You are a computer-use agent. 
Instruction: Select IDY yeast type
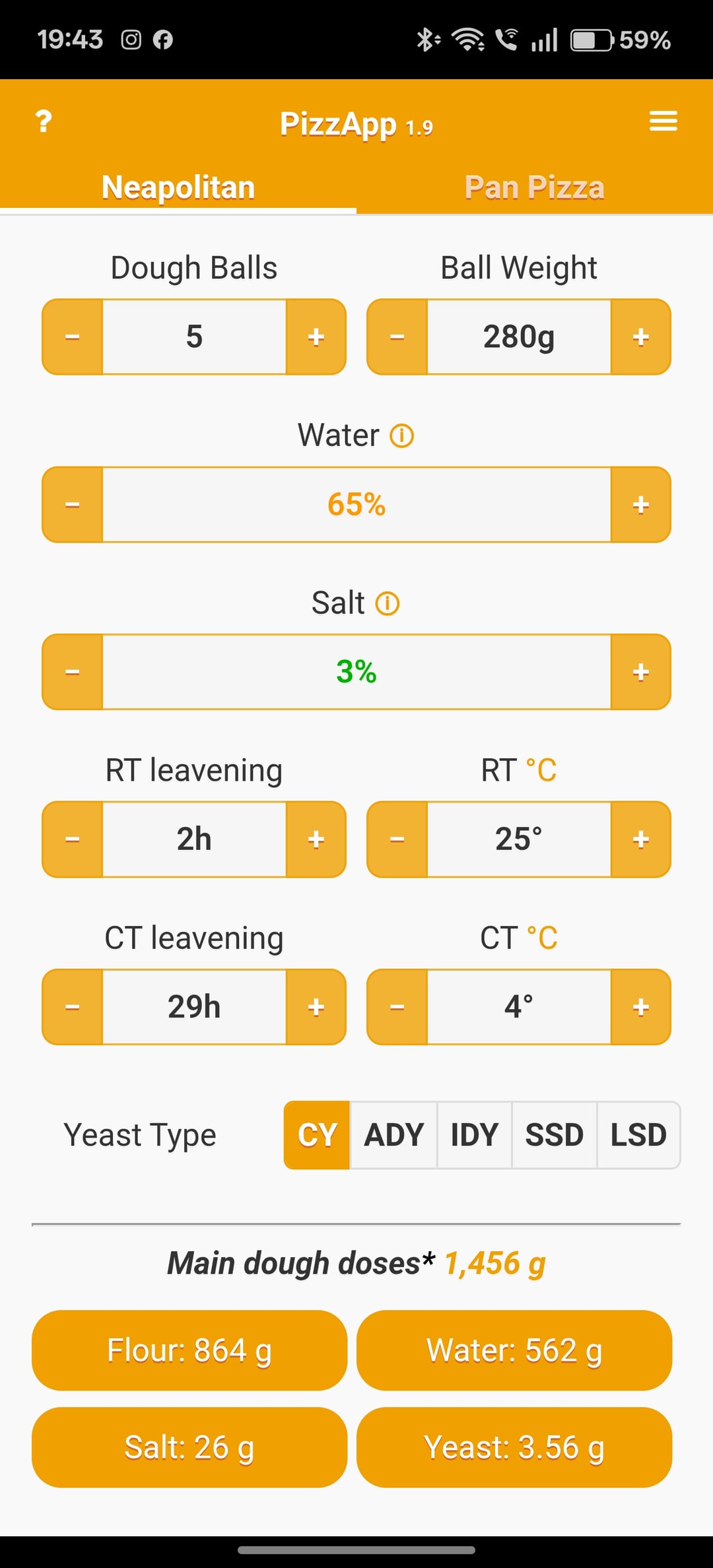[x=474, y=1135]
